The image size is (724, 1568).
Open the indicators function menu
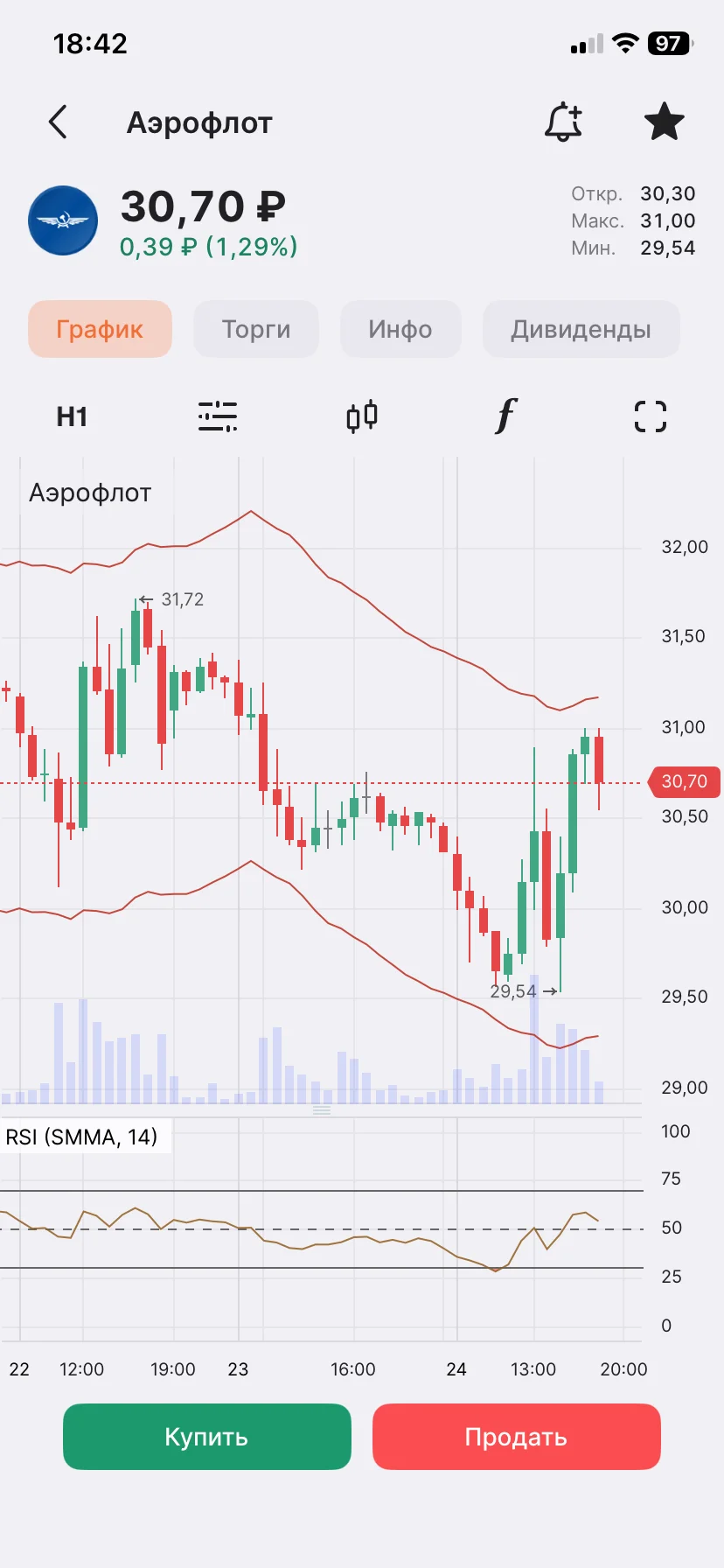click(506, 416)
